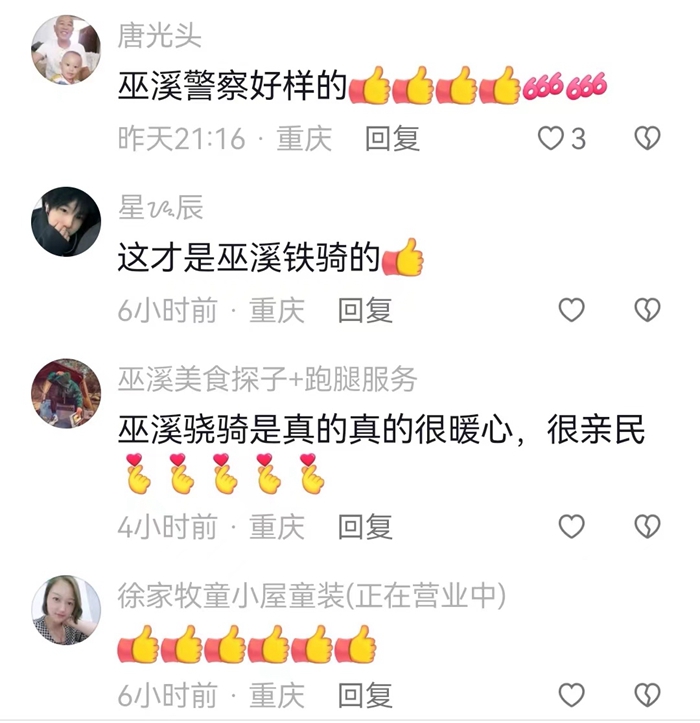The image size is (700, 723).
Task: Reply to 巫溪美食探子+跑腿服务's comment
Action: tap(364, 526)
